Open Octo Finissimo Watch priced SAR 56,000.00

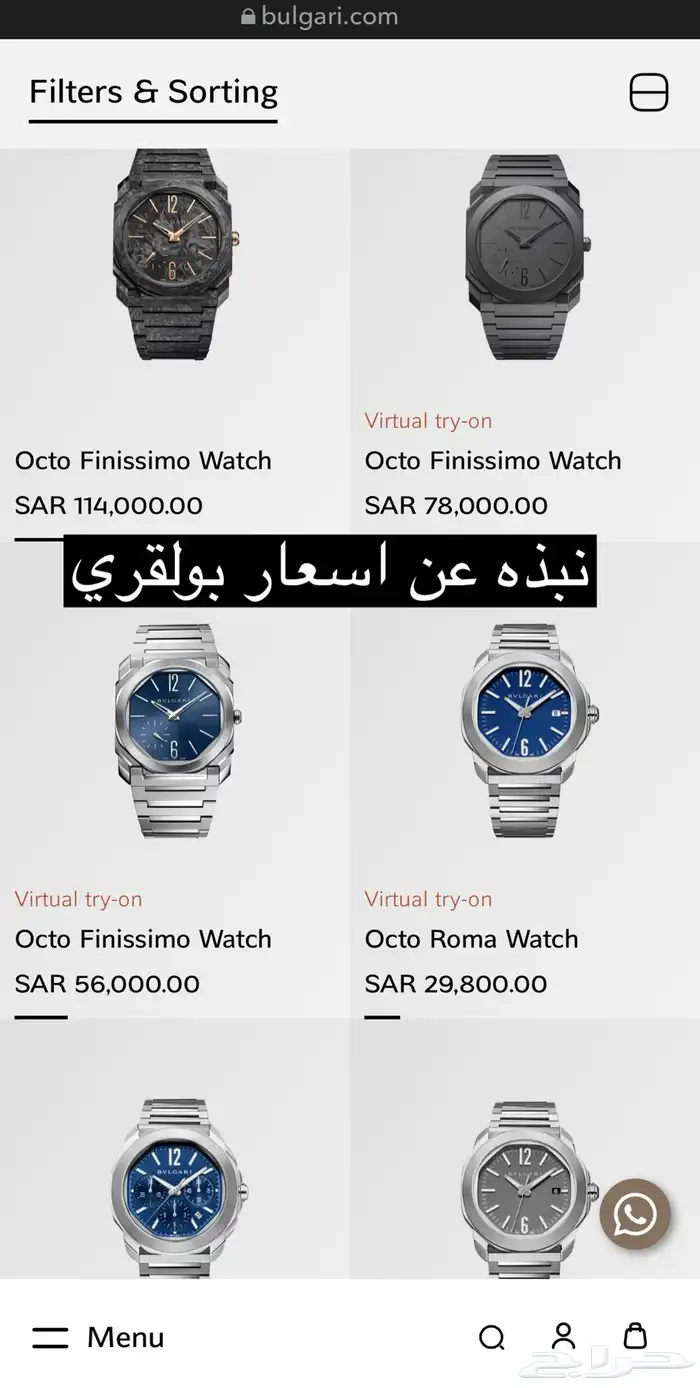(143, 939)
